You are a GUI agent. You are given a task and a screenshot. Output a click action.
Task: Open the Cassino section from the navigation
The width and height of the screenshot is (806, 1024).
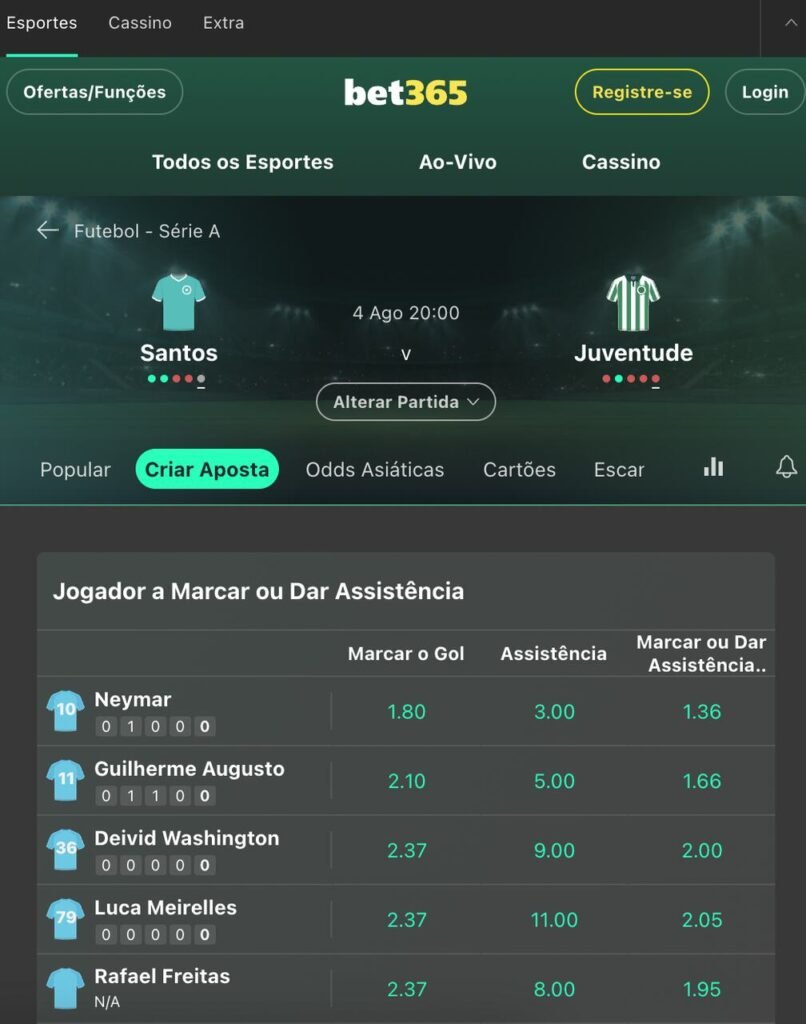(621, 161)
